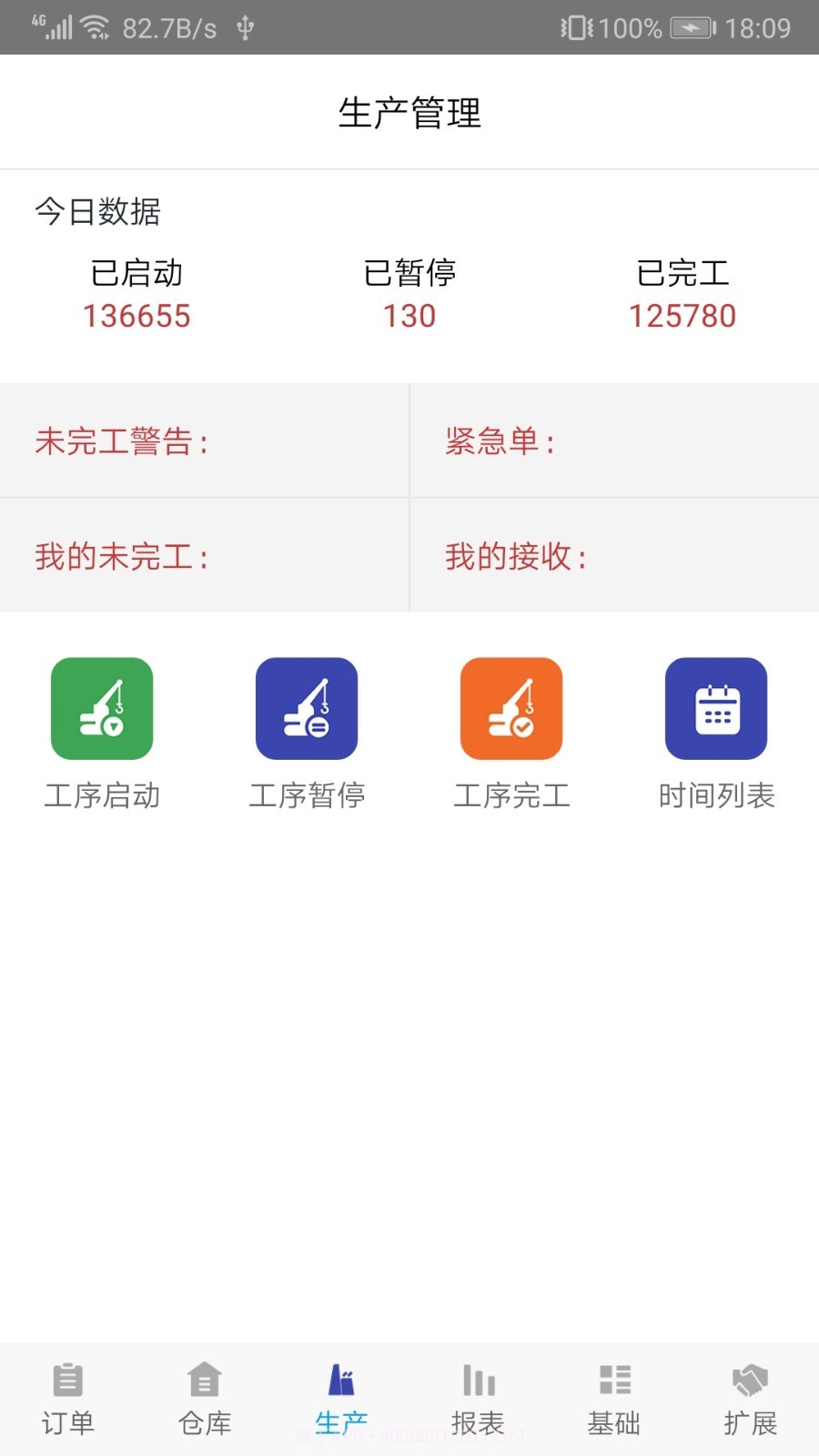The height and width of the screenshot is (1456, 819).
Task: Open 我的未完工 section
Action: [205, 555]
